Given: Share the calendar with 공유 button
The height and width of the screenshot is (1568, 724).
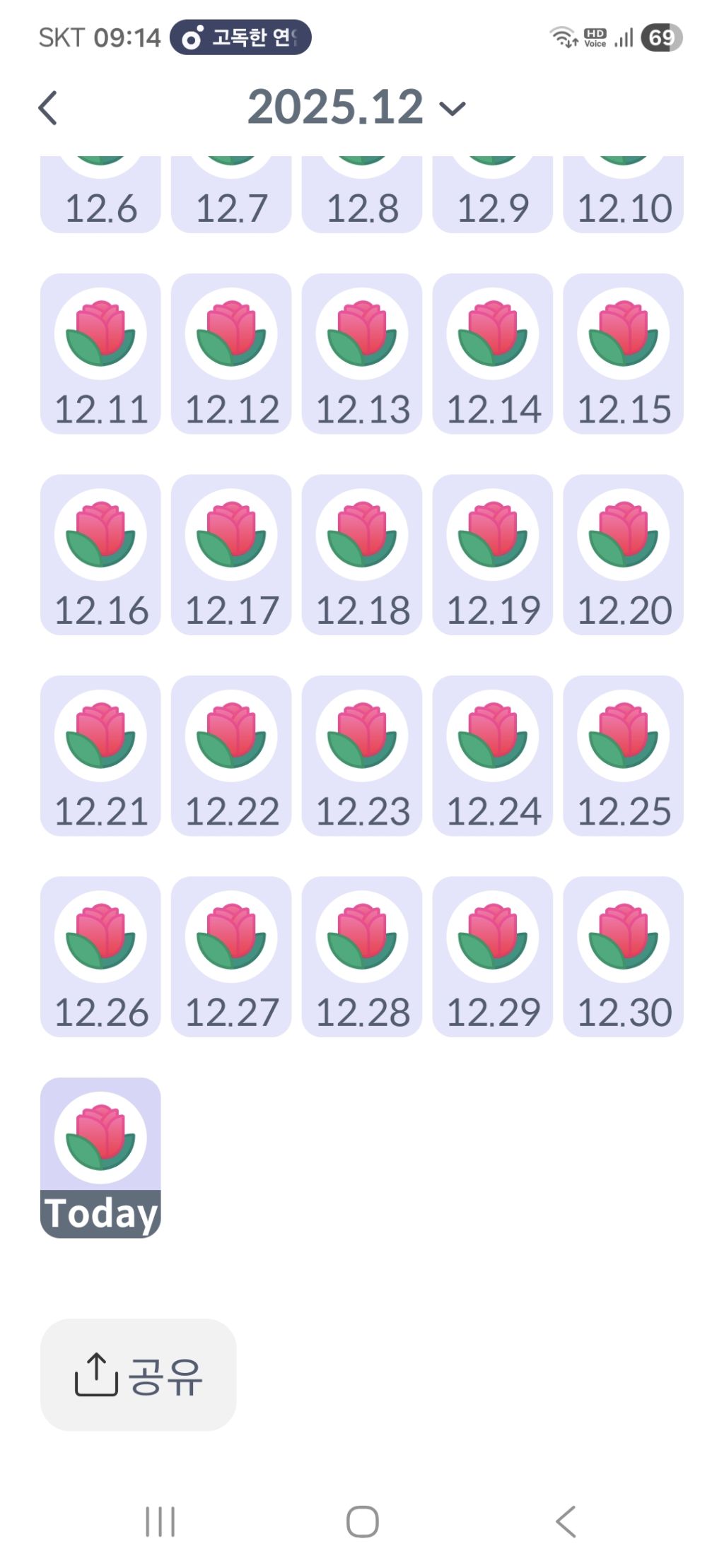Looking at the screenshot, I should [x=139, y=1374].
